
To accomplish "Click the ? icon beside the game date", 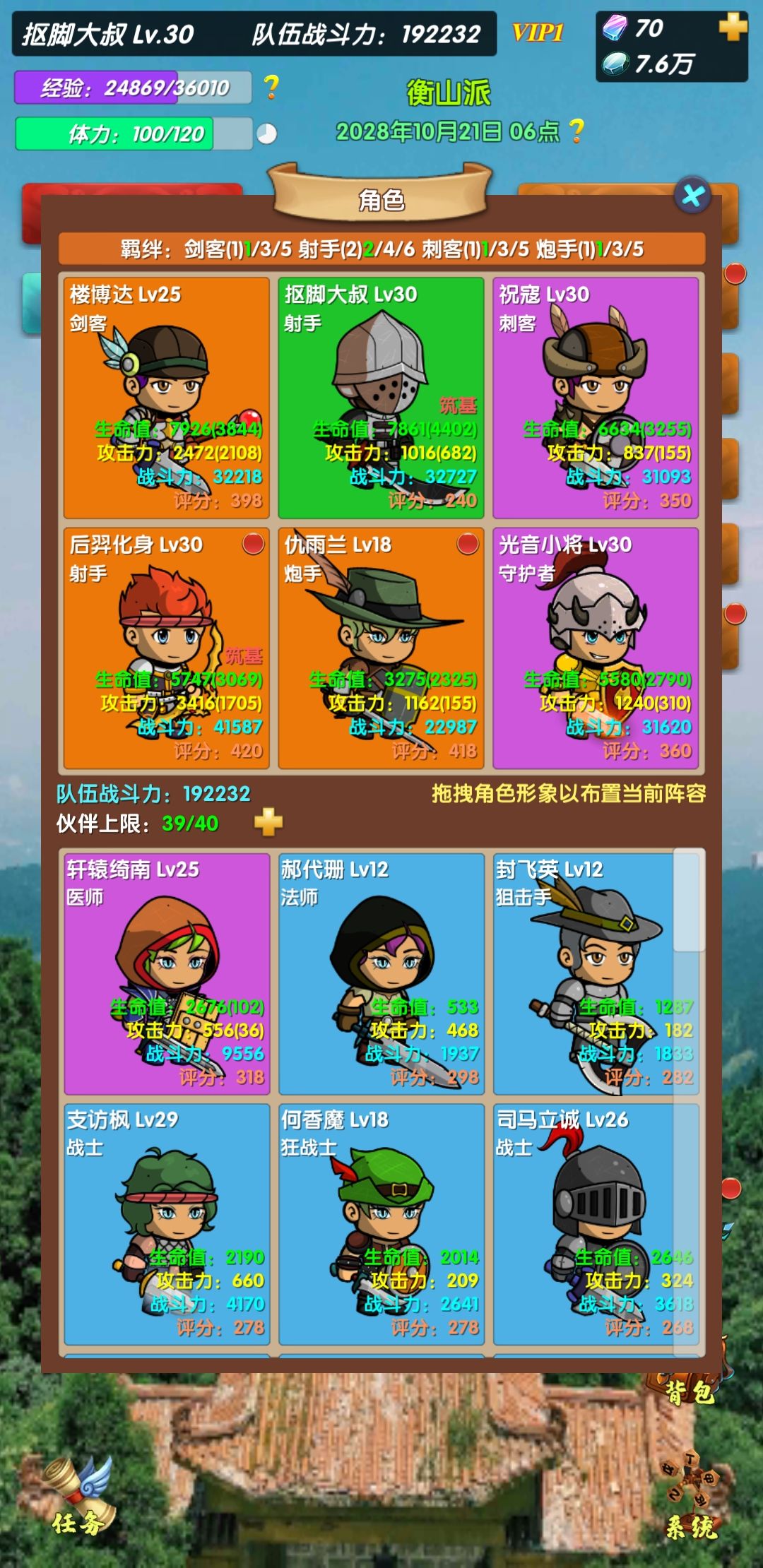I will (576, 131).
